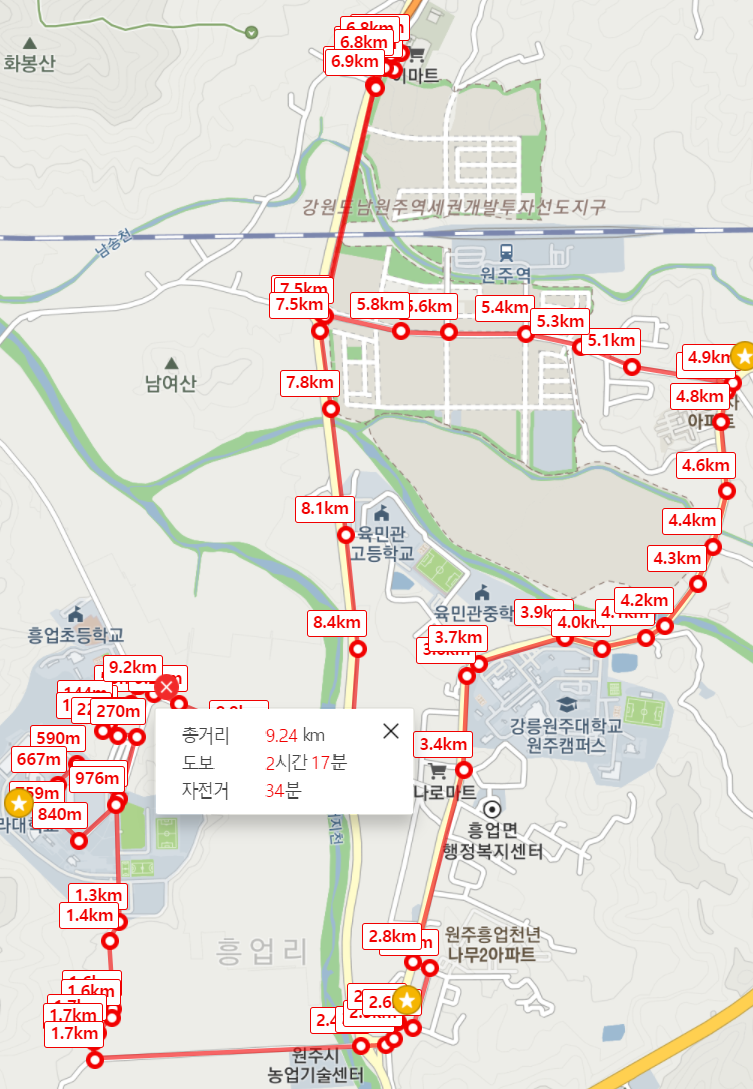
Task: Open the 원주역 station marker
Action: (507, 252)
